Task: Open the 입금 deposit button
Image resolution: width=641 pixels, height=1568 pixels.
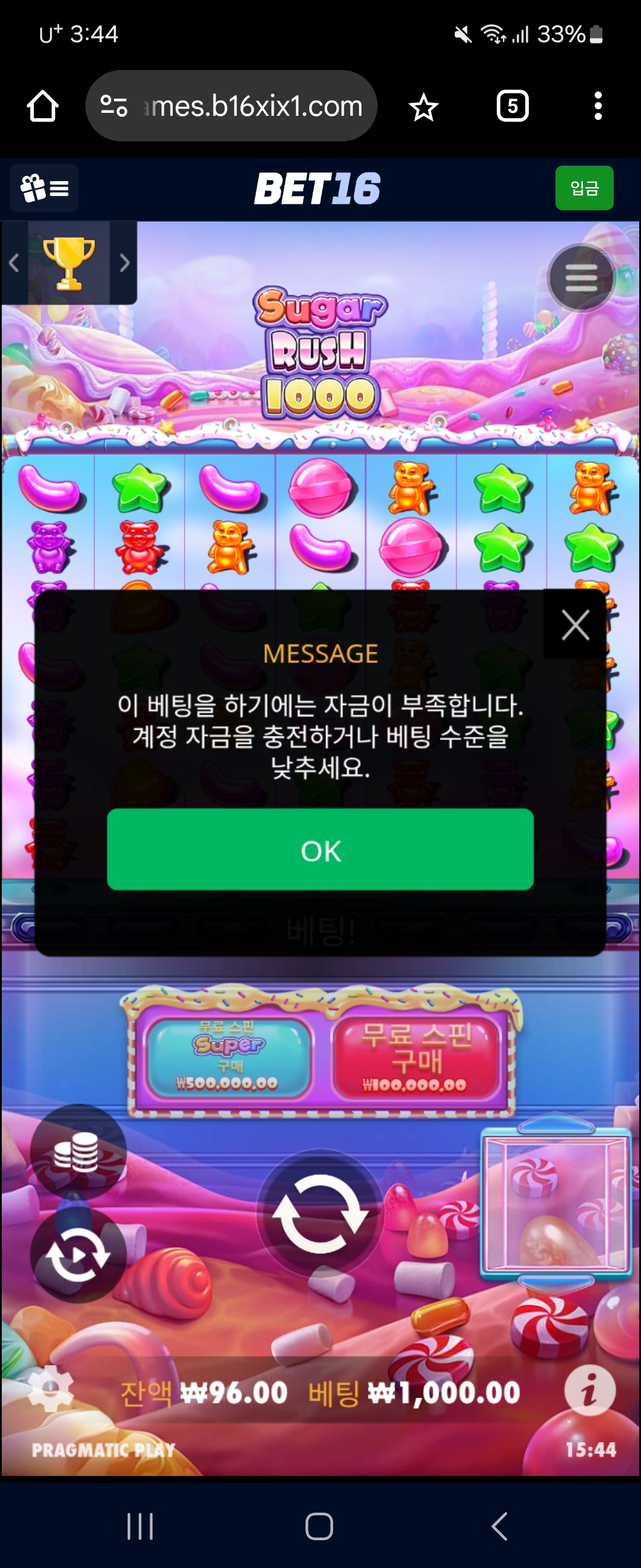Action: [x=584, y=188]
